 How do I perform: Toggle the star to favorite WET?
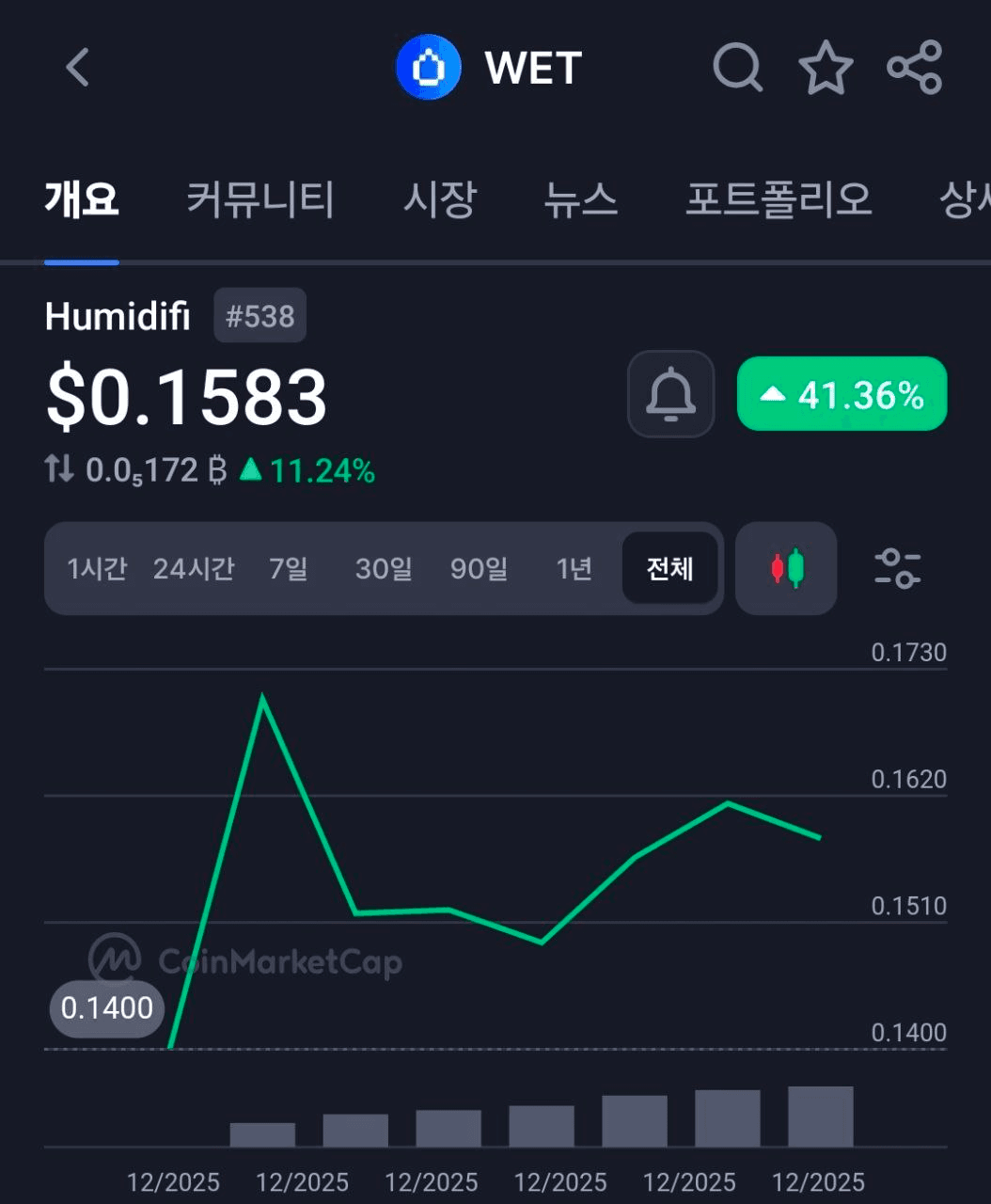click(x=826, y=68)
